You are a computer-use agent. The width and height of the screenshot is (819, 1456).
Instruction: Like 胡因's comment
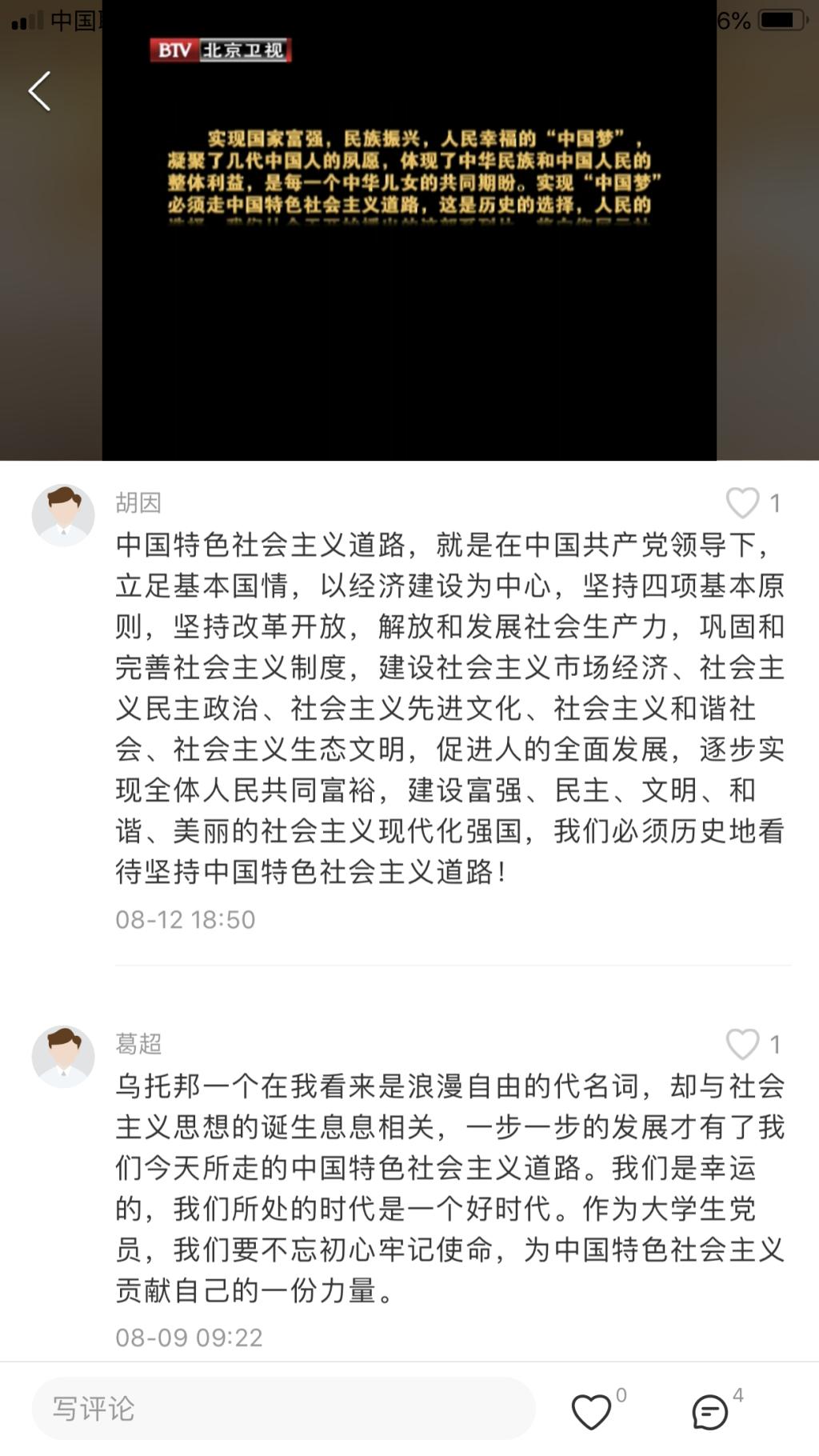click(742, 503)
